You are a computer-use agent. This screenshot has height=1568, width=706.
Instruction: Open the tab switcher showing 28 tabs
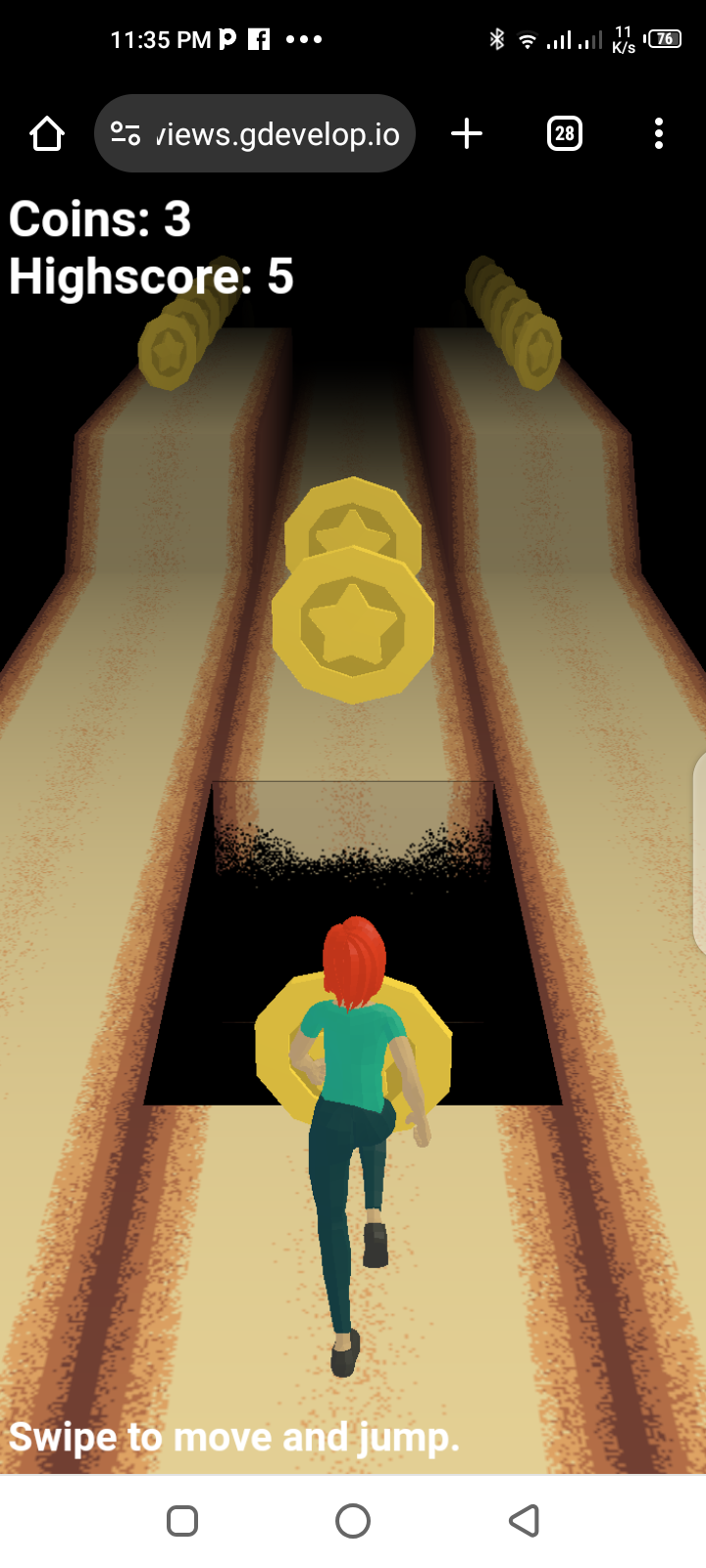point(564,133)
